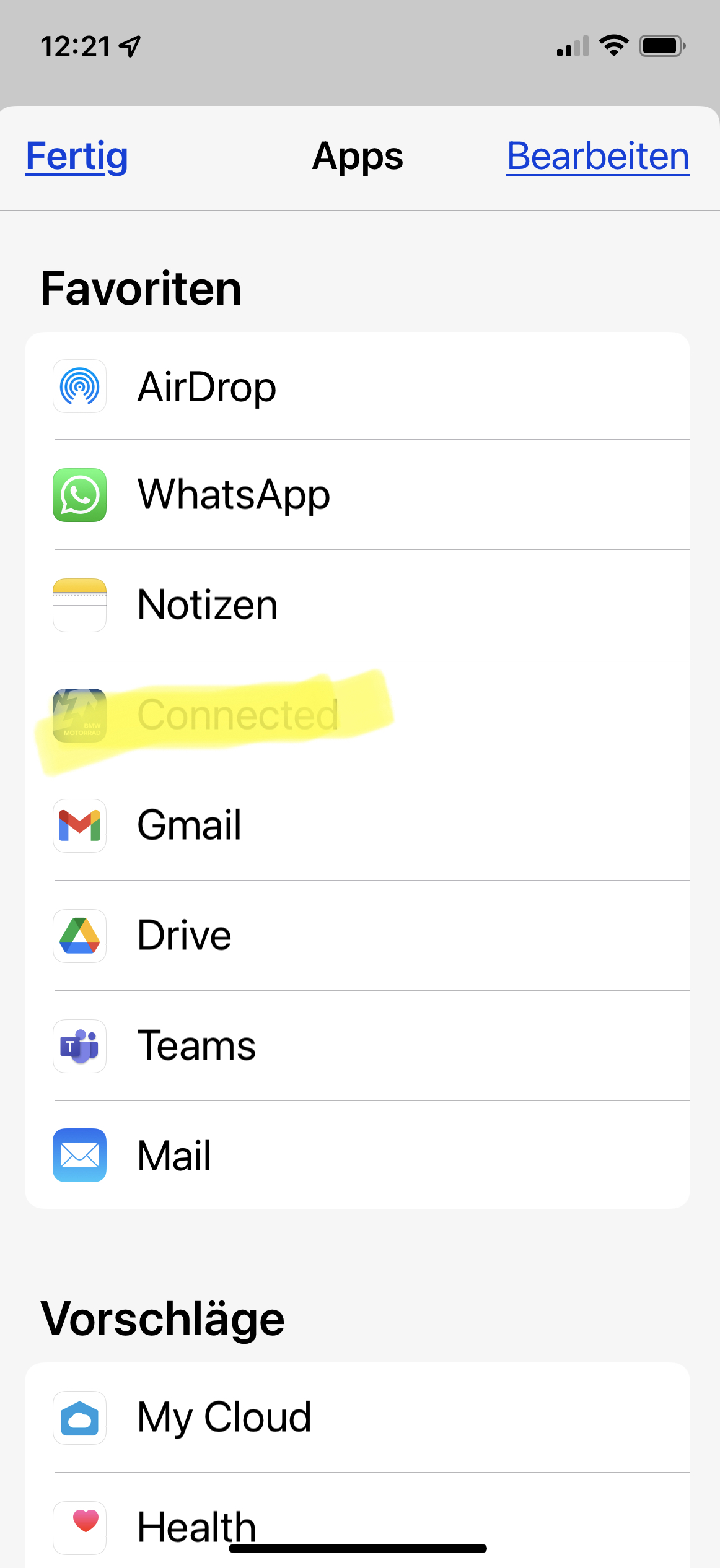
Task: Tap the Health suggestion row
Action: click(357, 1523)
